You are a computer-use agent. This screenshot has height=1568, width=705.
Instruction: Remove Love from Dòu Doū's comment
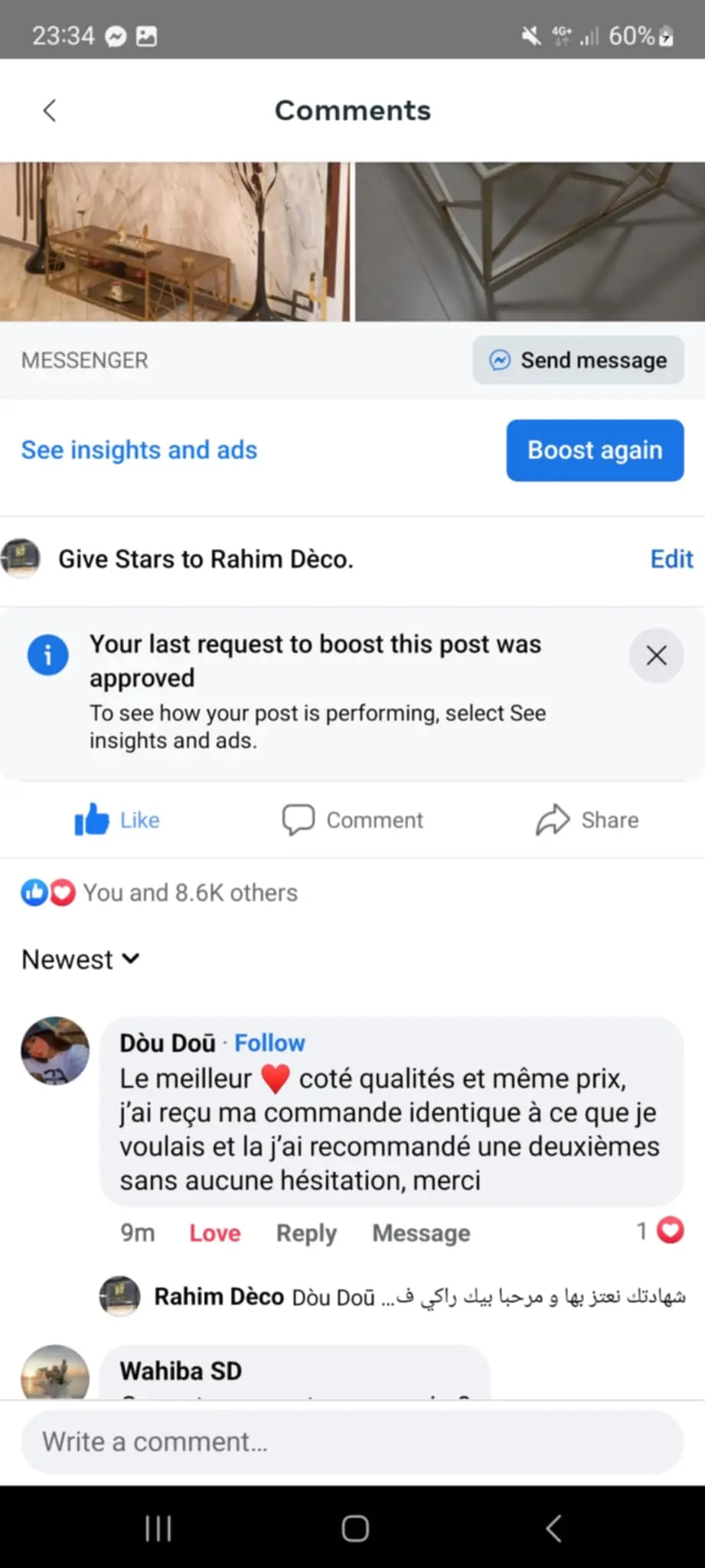[x=215, y=1233]
